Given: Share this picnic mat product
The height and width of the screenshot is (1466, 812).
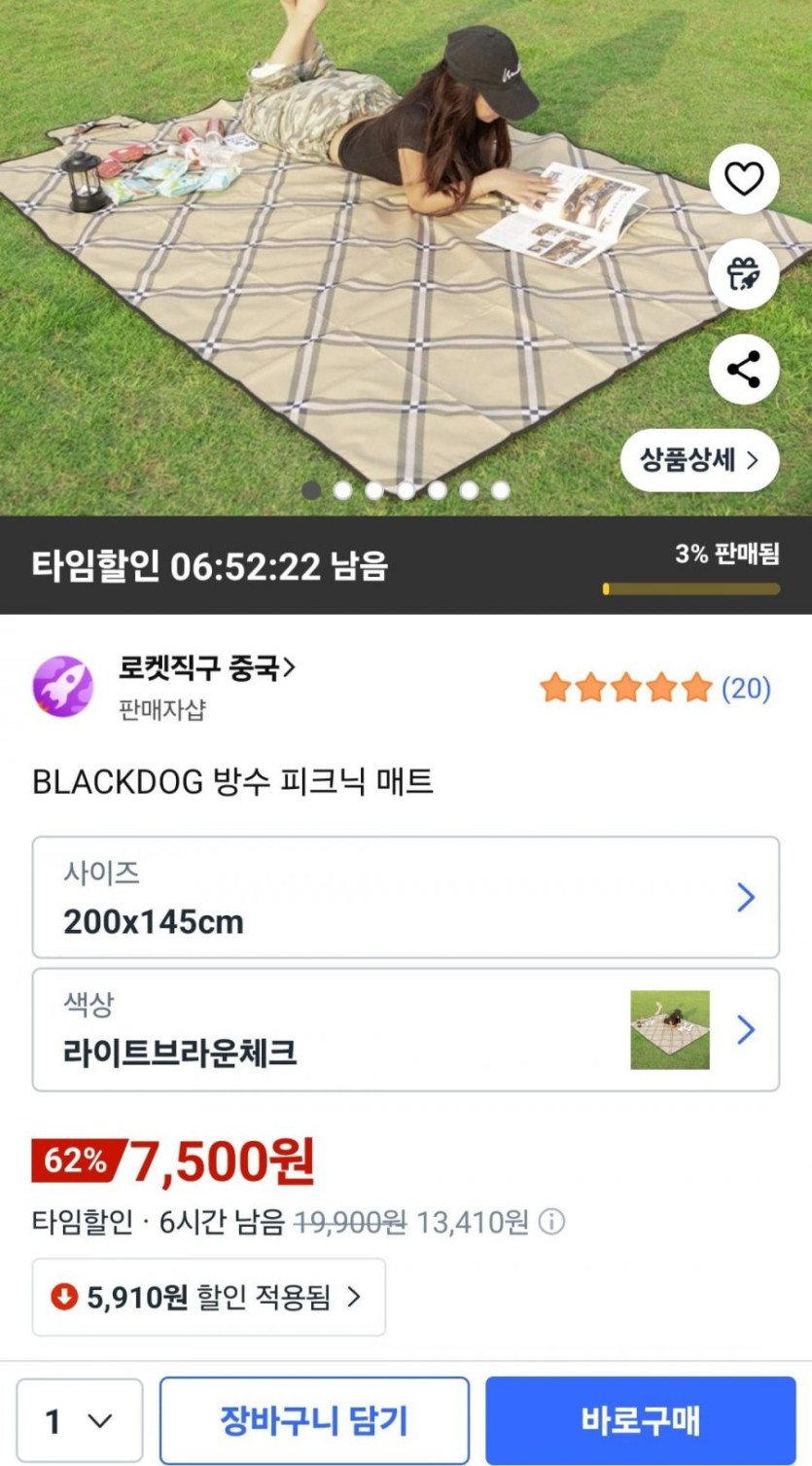Looking at the screenshot, I should pyautogui.click(x=744, y=370).
